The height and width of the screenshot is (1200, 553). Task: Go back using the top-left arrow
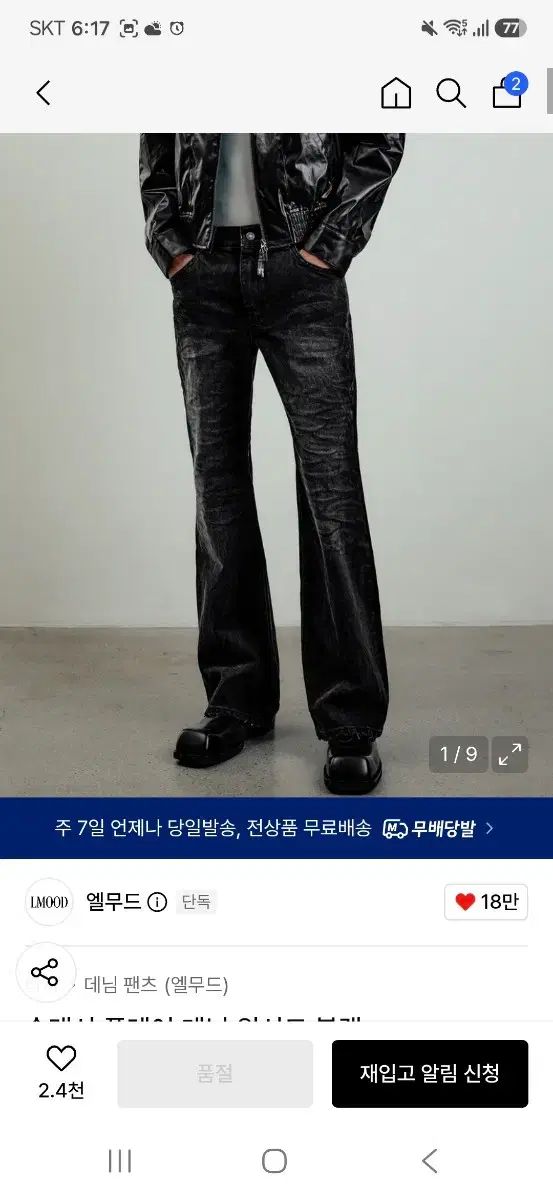[x=43, y=94]
